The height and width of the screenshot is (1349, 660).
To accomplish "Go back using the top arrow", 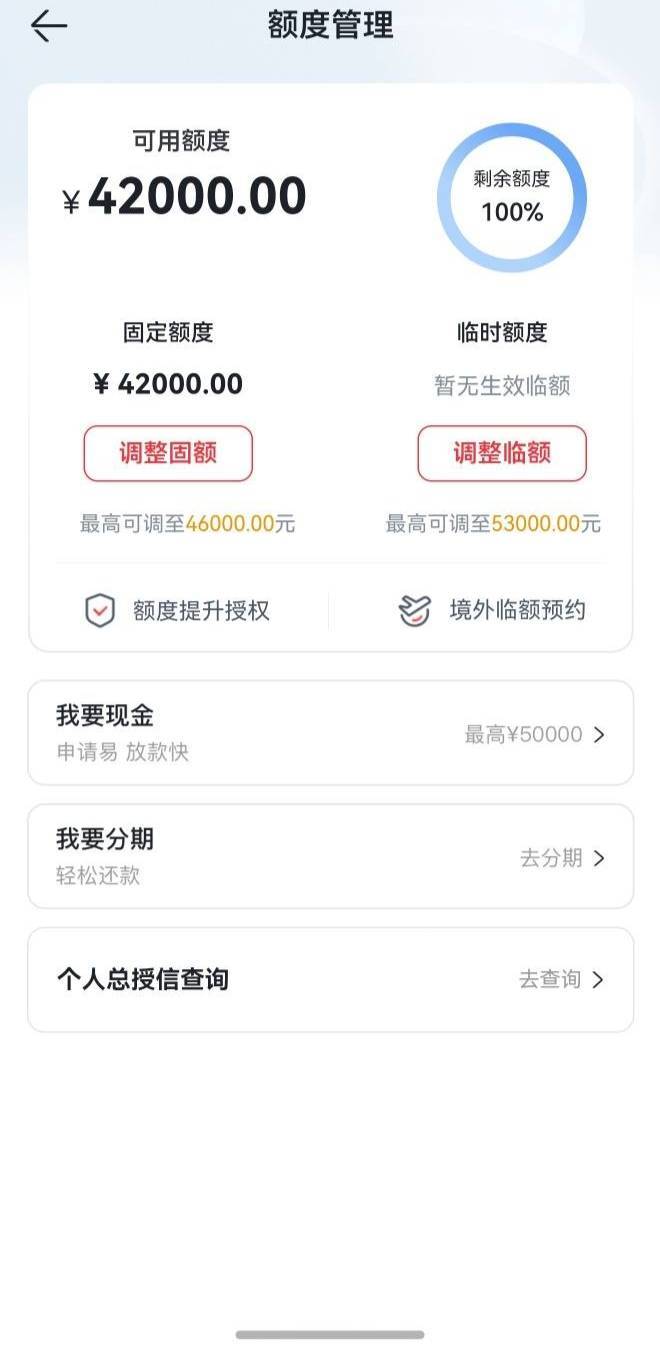I will 48,26.
